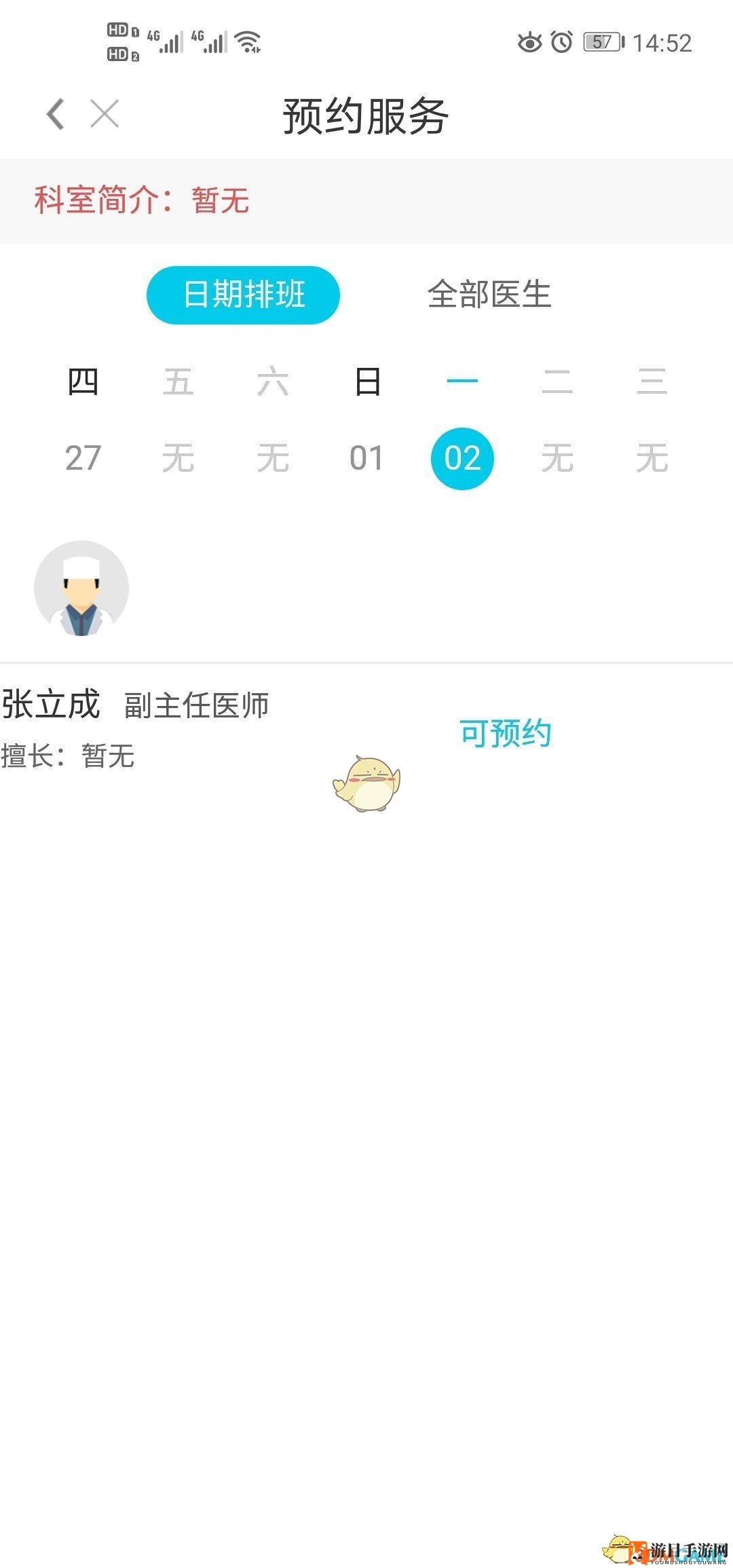
Task: Switch to the 全部医生 tab
Action: click(x=489, y=295)
